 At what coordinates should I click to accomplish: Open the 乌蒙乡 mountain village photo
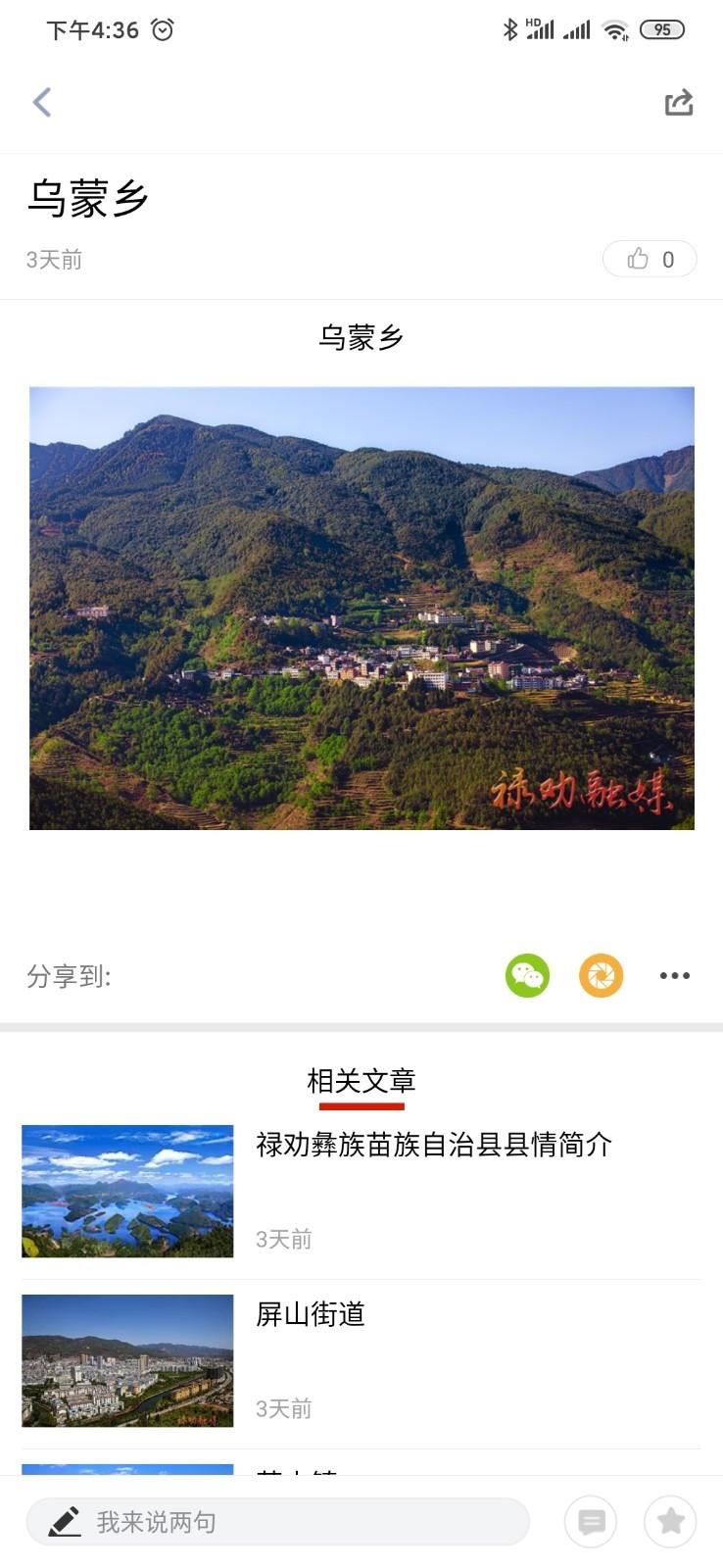click(361, 608)
